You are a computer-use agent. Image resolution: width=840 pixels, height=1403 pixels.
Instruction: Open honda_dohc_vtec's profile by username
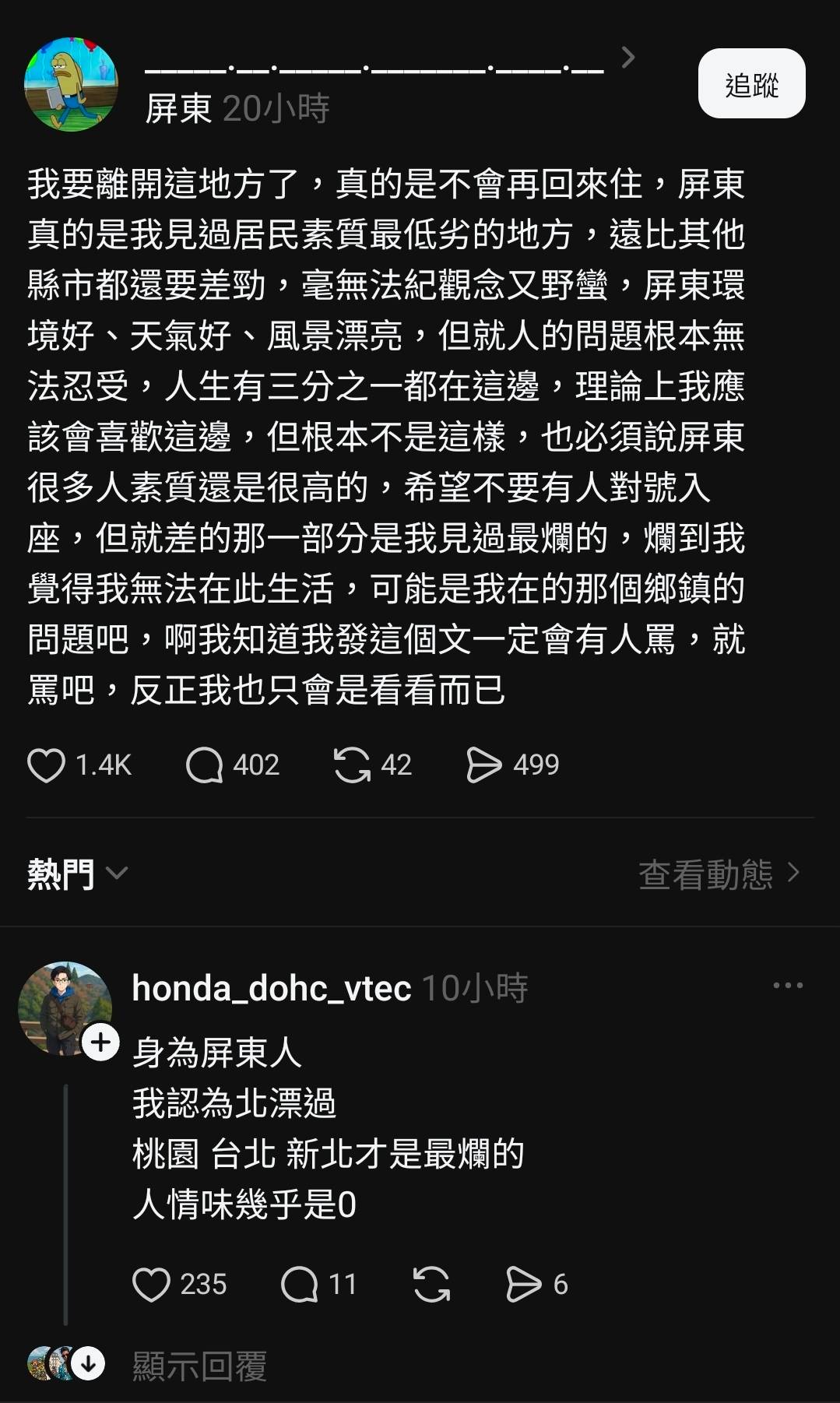(271, 988)
